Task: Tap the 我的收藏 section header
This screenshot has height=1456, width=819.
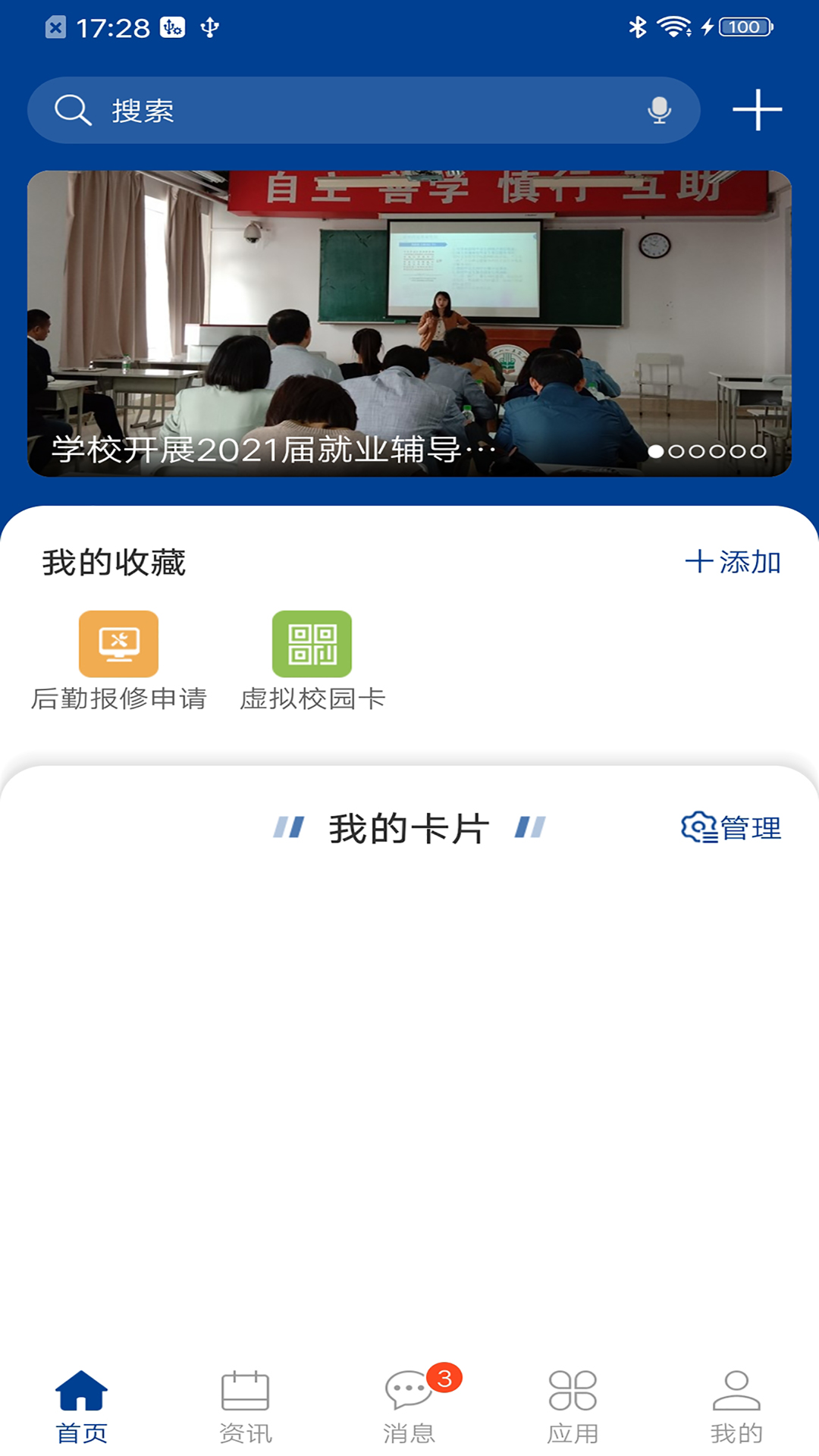Action: coord(115,562)
